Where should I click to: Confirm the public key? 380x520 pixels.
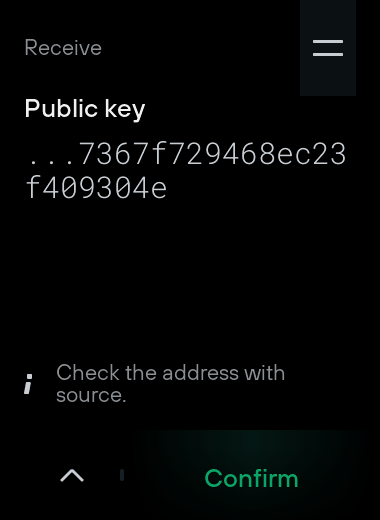pyautogui.click(x=251, y=478)
